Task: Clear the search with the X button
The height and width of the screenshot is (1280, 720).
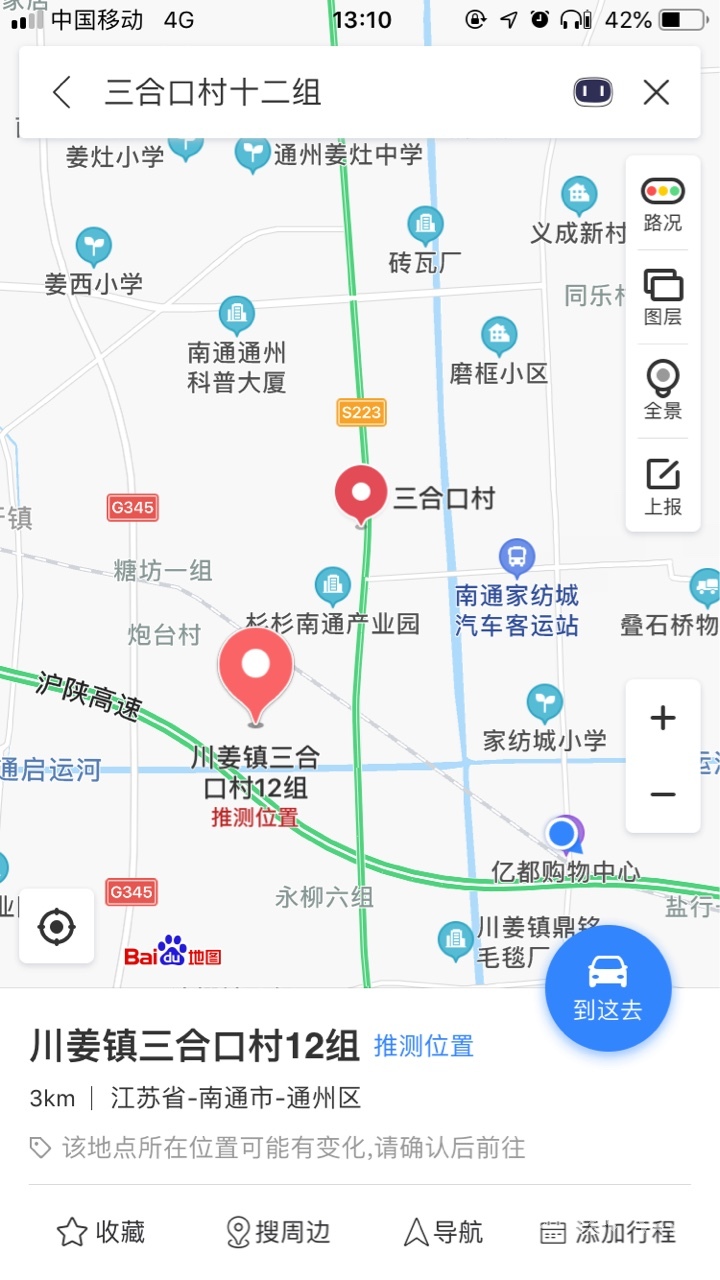Action: [x=656, y=93]
